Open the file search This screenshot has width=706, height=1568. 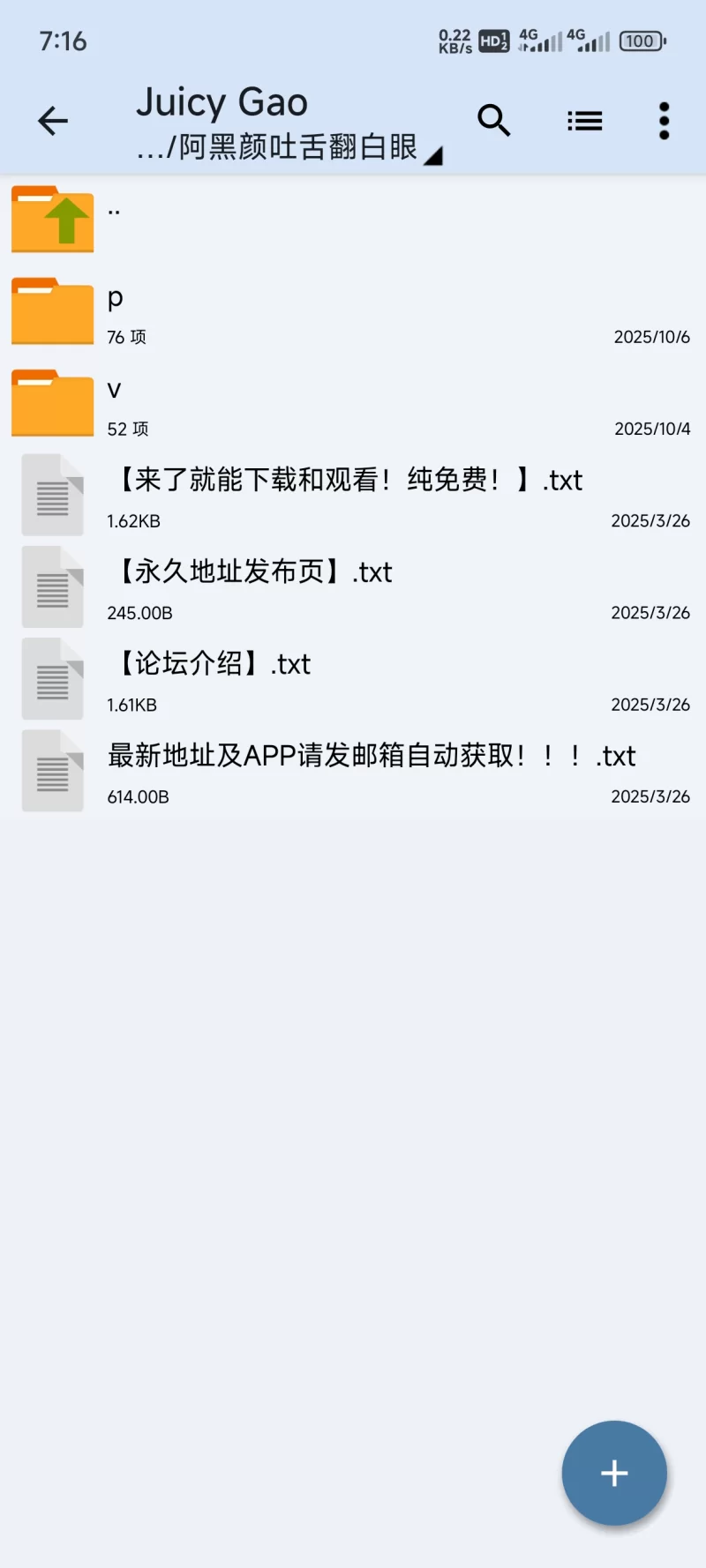tap(494, 121)
